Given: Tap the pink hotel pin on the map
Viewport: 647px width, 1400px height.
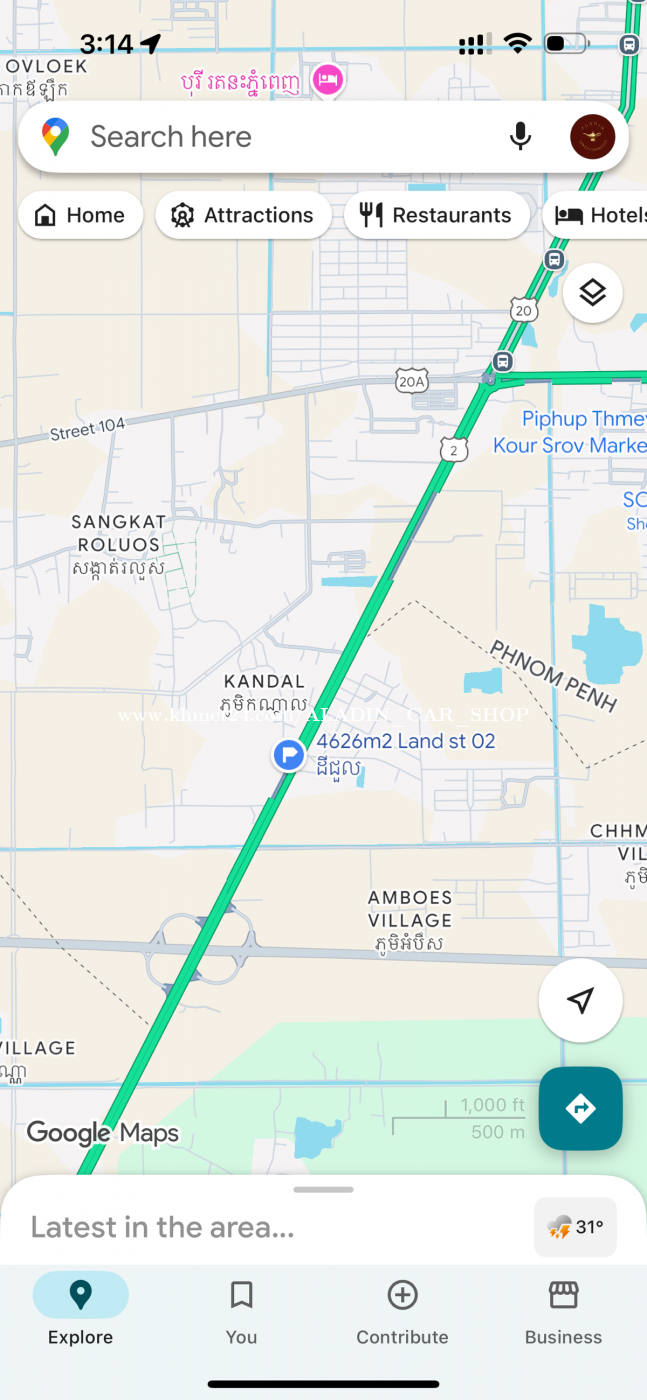Looking at the screenshot, I should 327,79.
